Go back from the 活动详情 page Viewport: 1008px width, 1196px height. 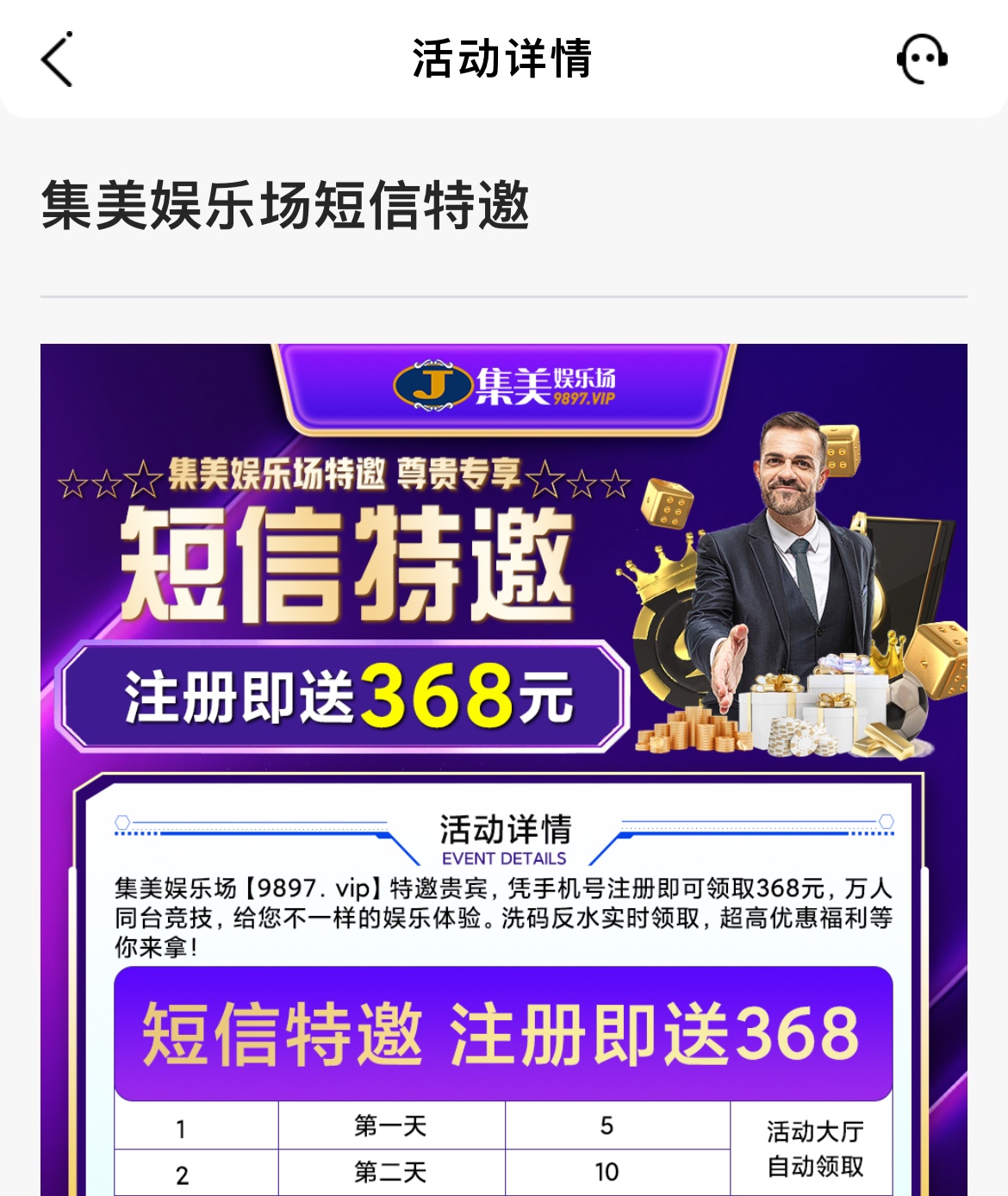click(57, 59)
